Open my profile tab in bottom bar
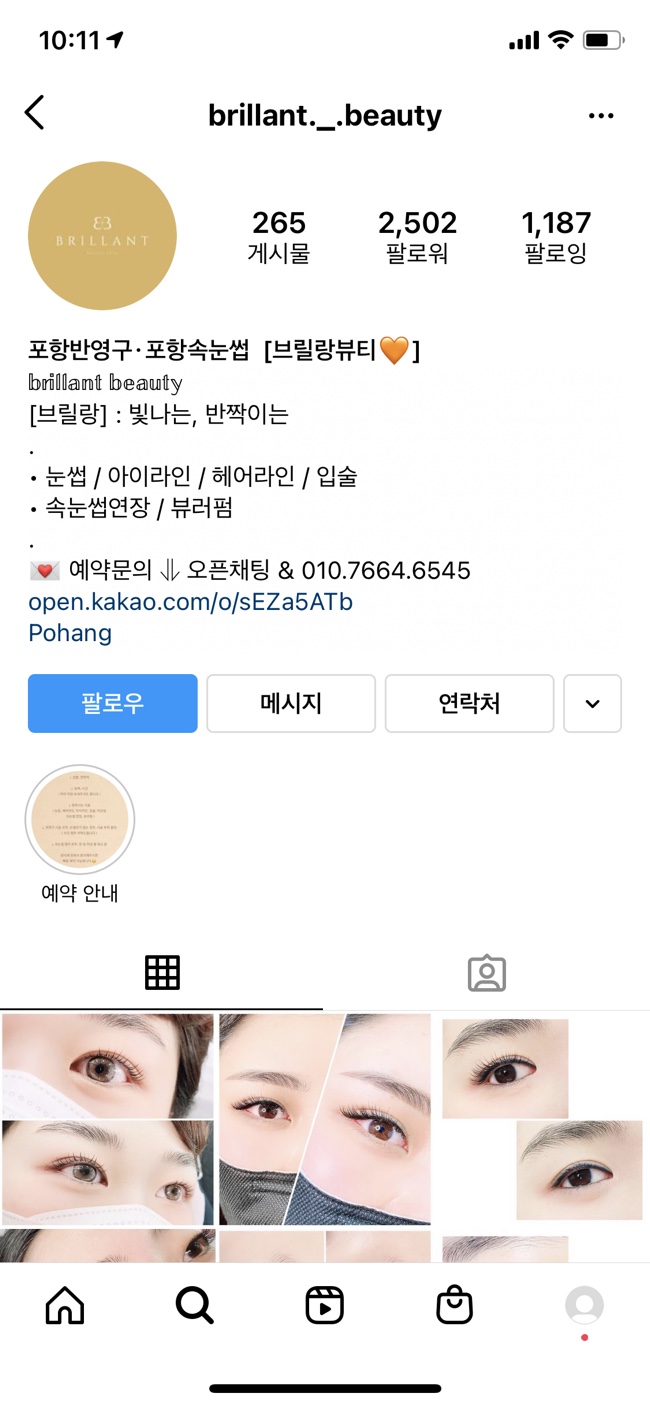Viewport: 650px width, 1407px height. (x=584, y=1305)
